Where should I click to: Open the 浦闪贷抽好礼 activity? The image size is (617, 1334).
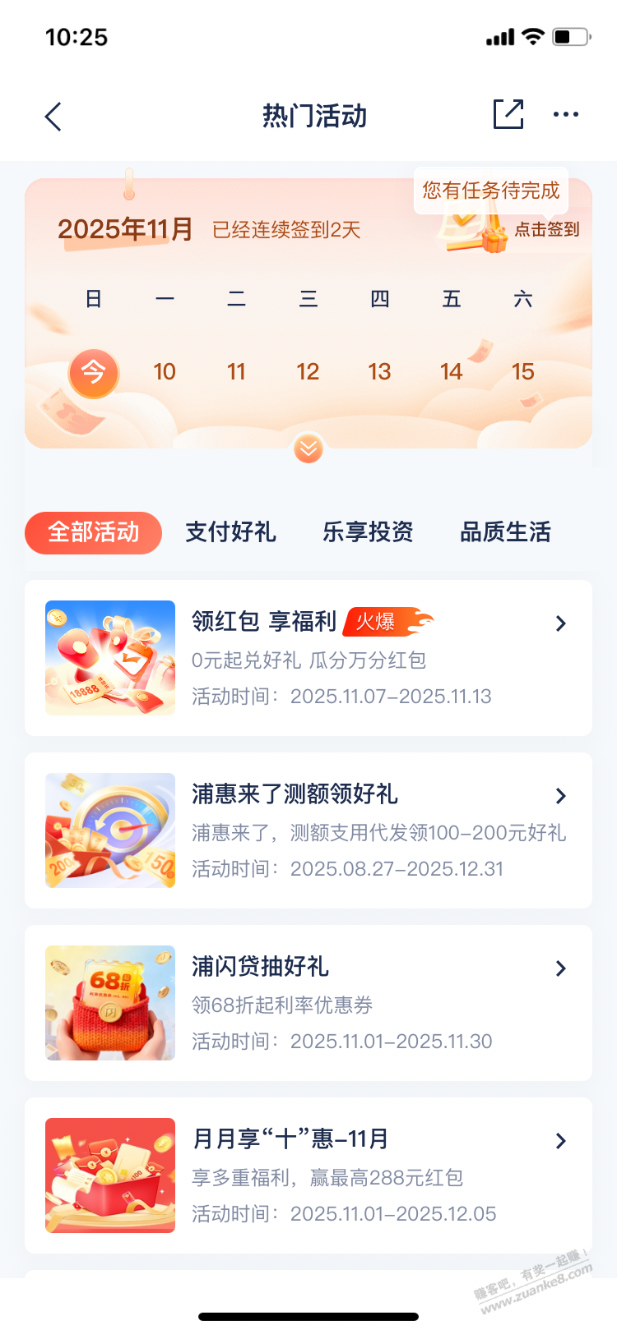tap(308, 1003)
